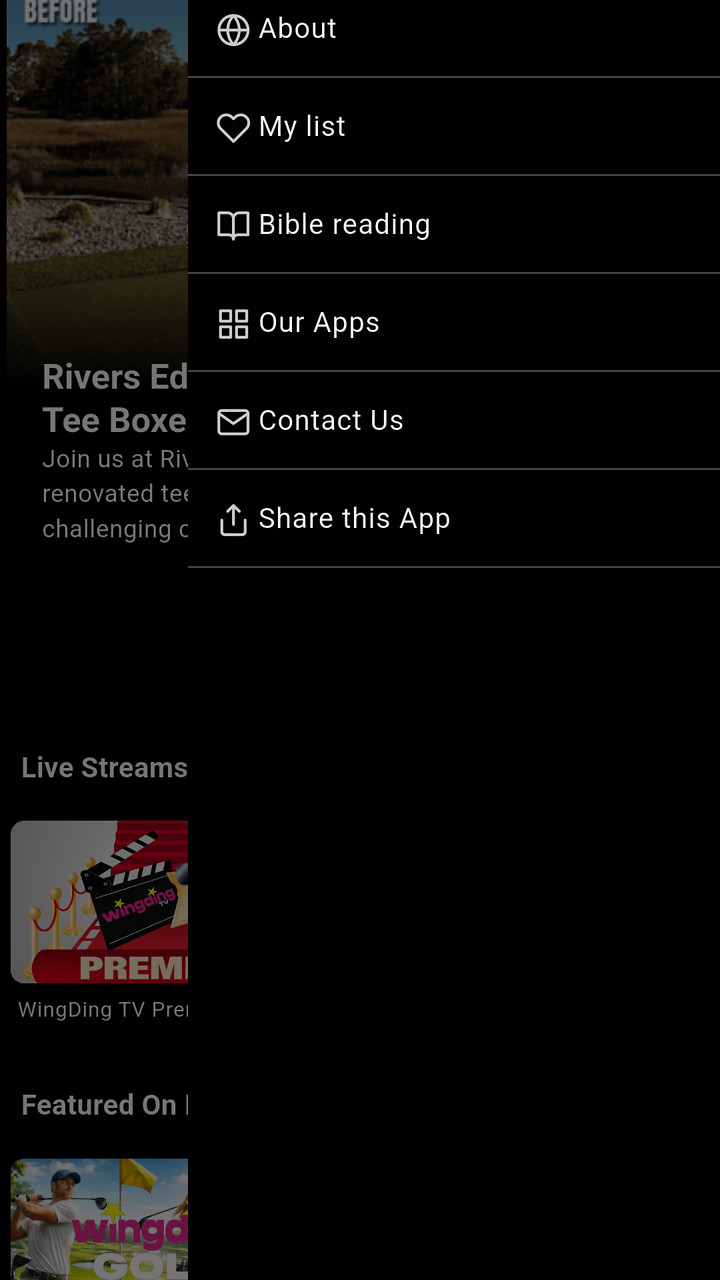Choose Our Apps from the sidebar menu
720x1280 pixels.
point(318,322)
